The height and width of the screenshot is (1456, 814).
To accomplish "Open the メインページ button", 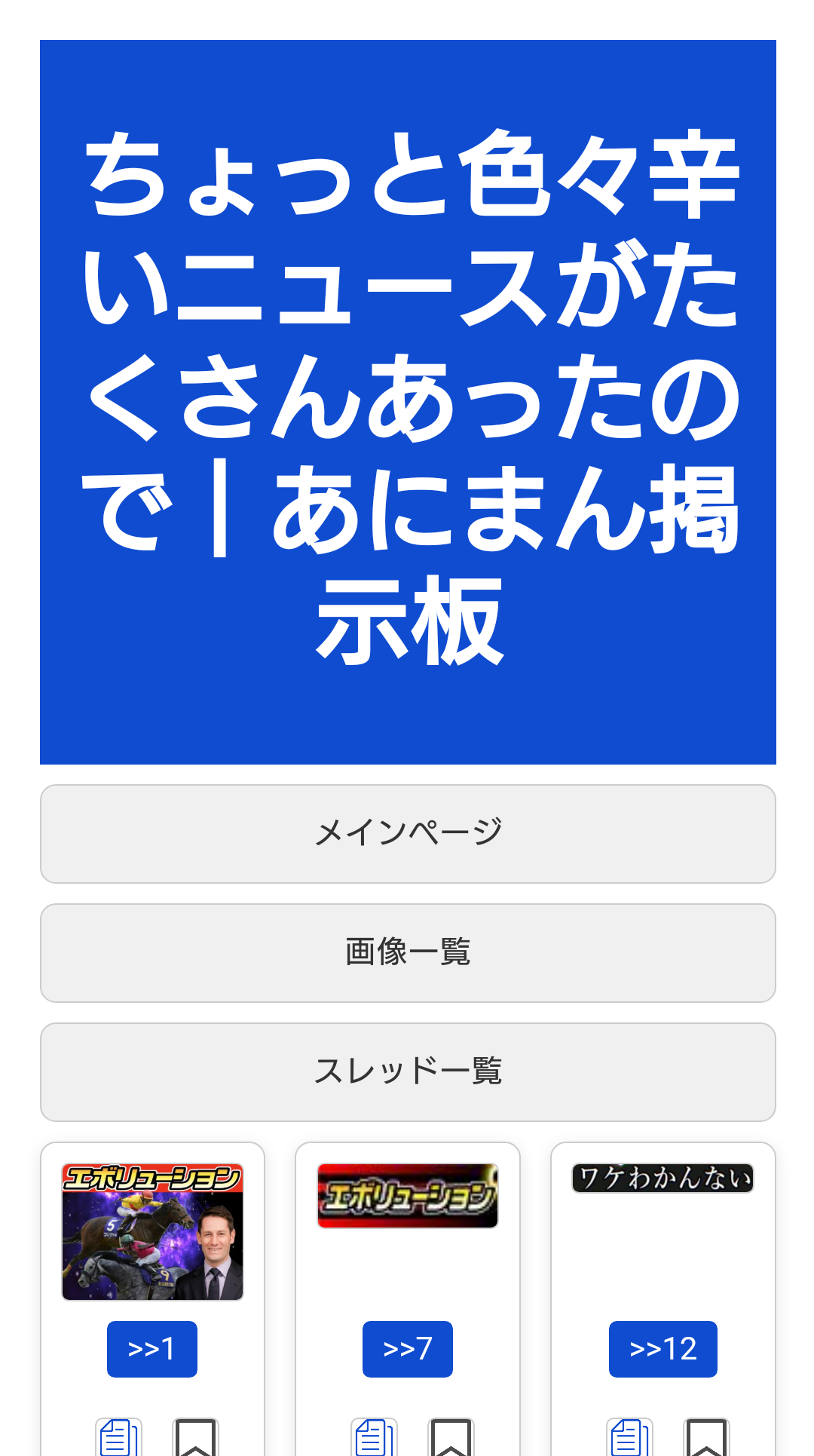I will (x=408, y=834).
